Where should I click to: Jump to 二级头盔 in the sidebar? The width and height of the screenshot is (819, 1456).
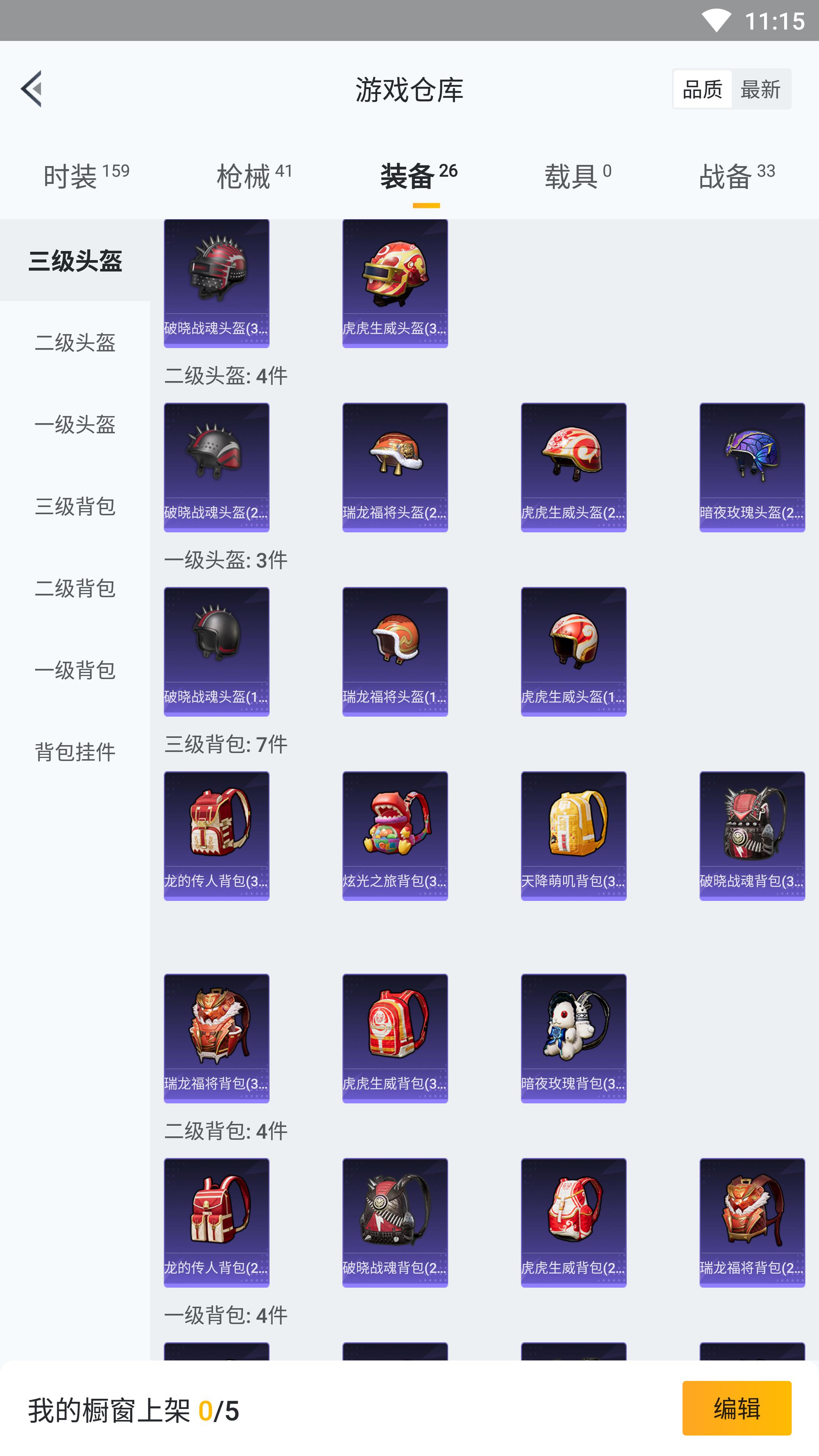(75, 342)
